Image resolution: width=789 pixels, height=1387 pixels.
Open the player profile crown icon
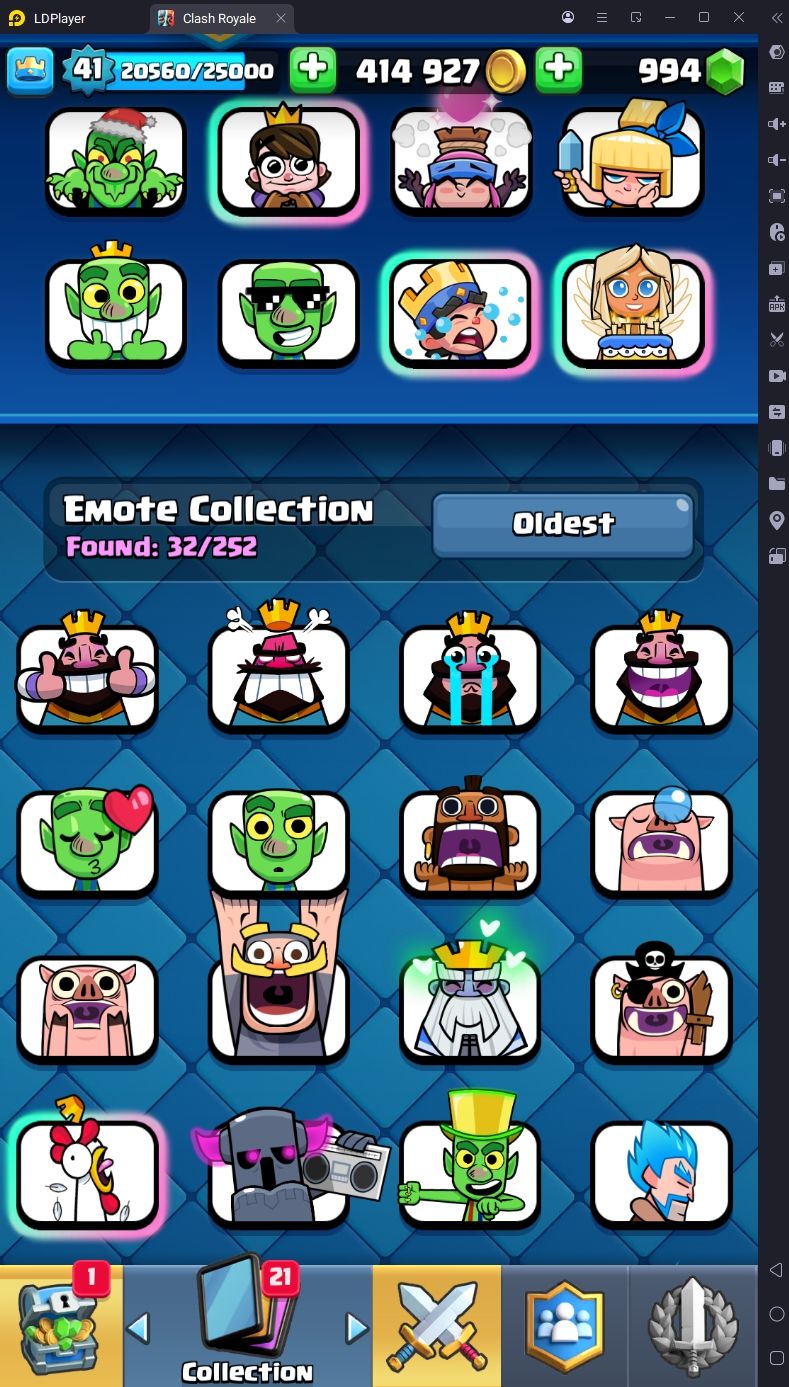pyautogui.click(x=30, y=70)
